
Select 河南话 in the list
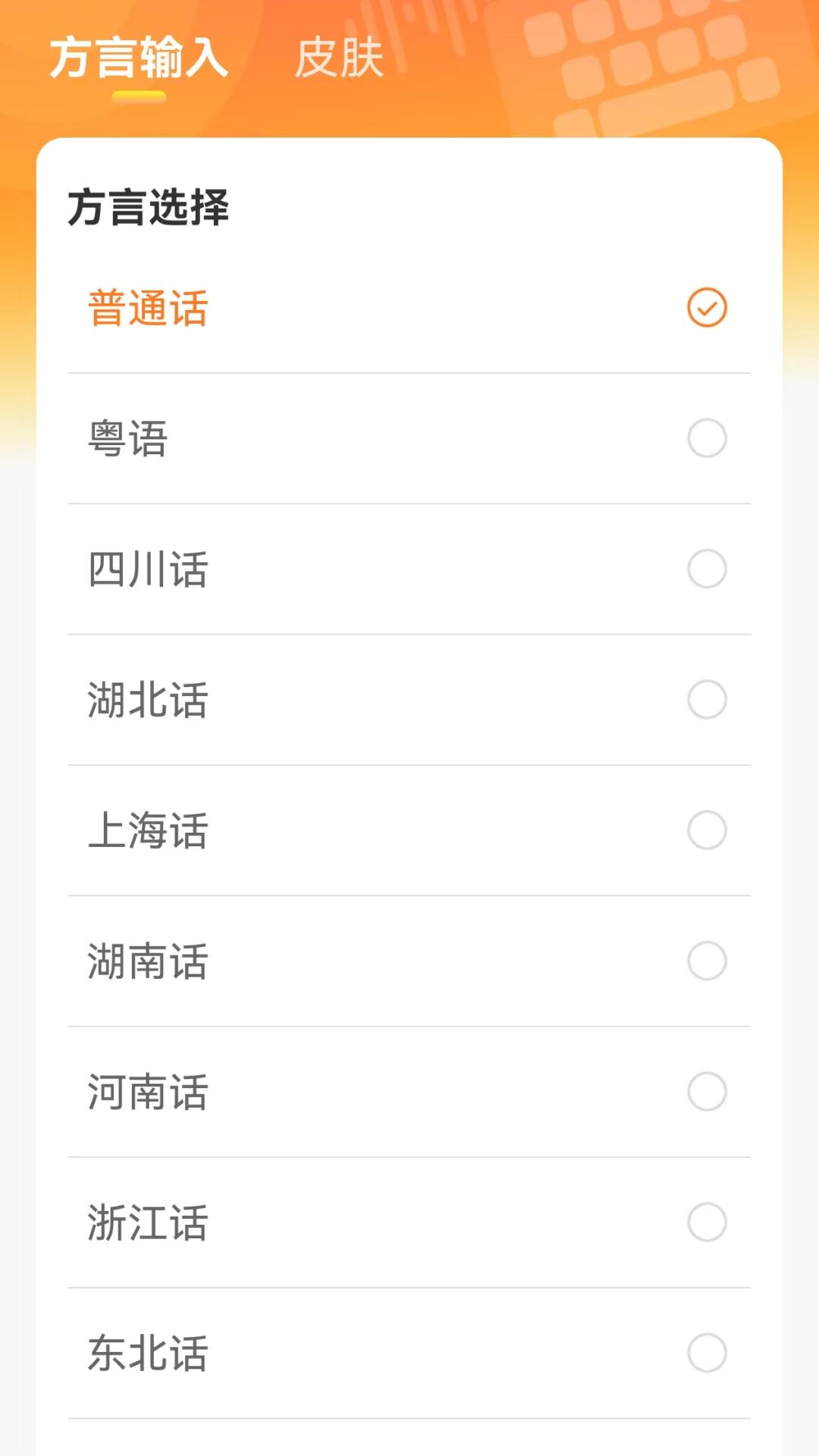409,1092
